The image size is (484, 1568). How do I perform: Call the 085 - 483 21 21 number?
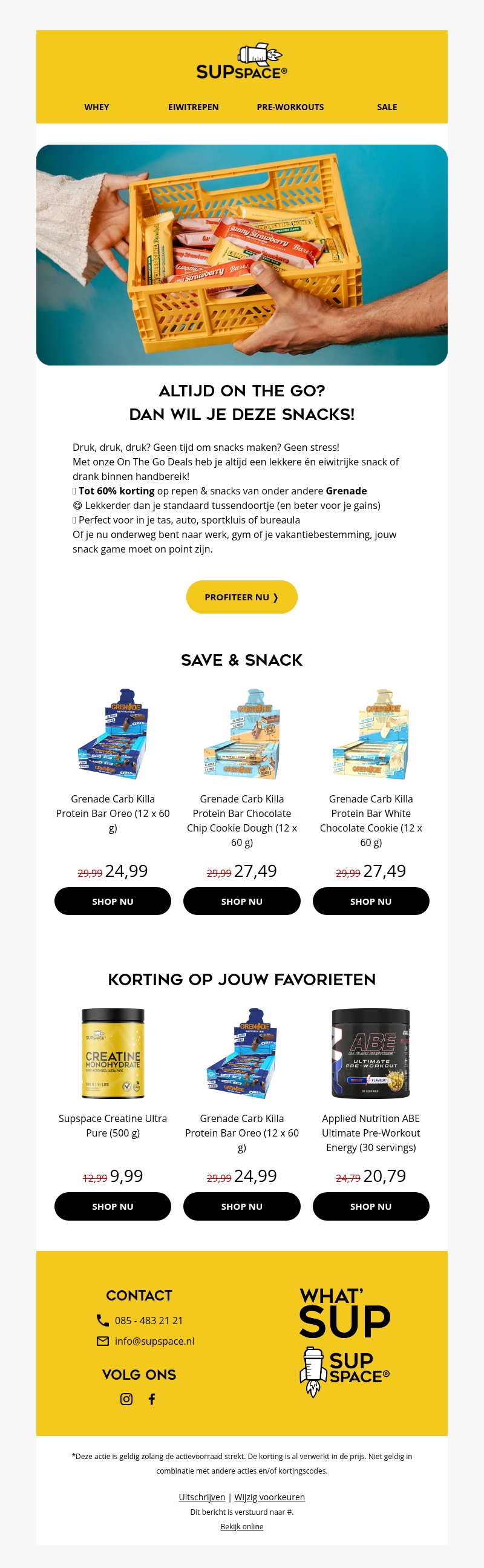click(149, 1320)
